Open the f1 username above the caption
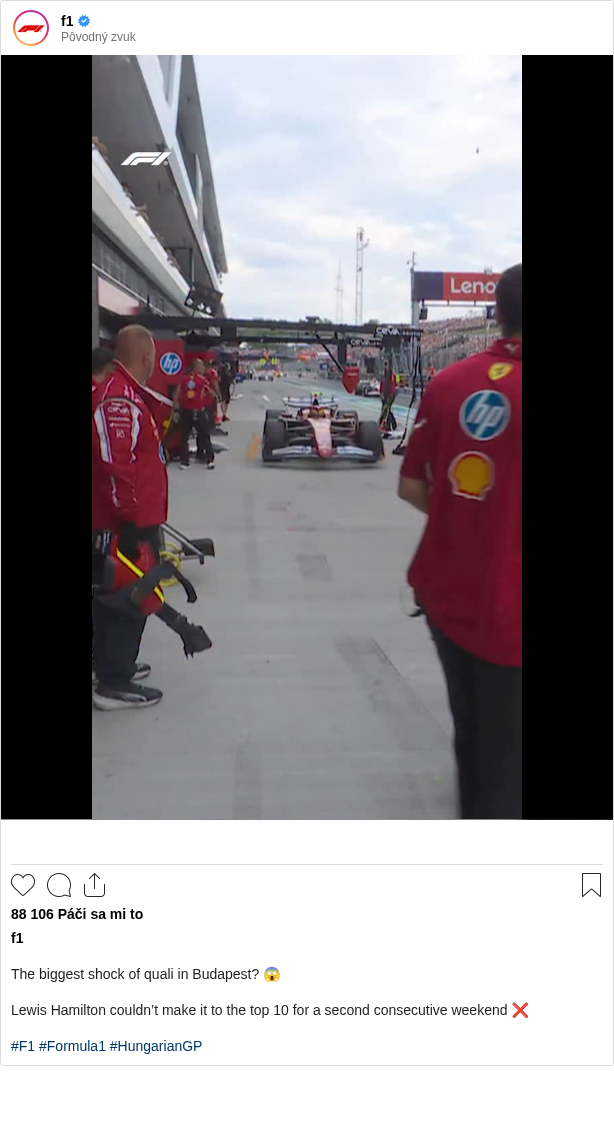This screenshot has width=614, height=1135. click(x=17, y=938)
